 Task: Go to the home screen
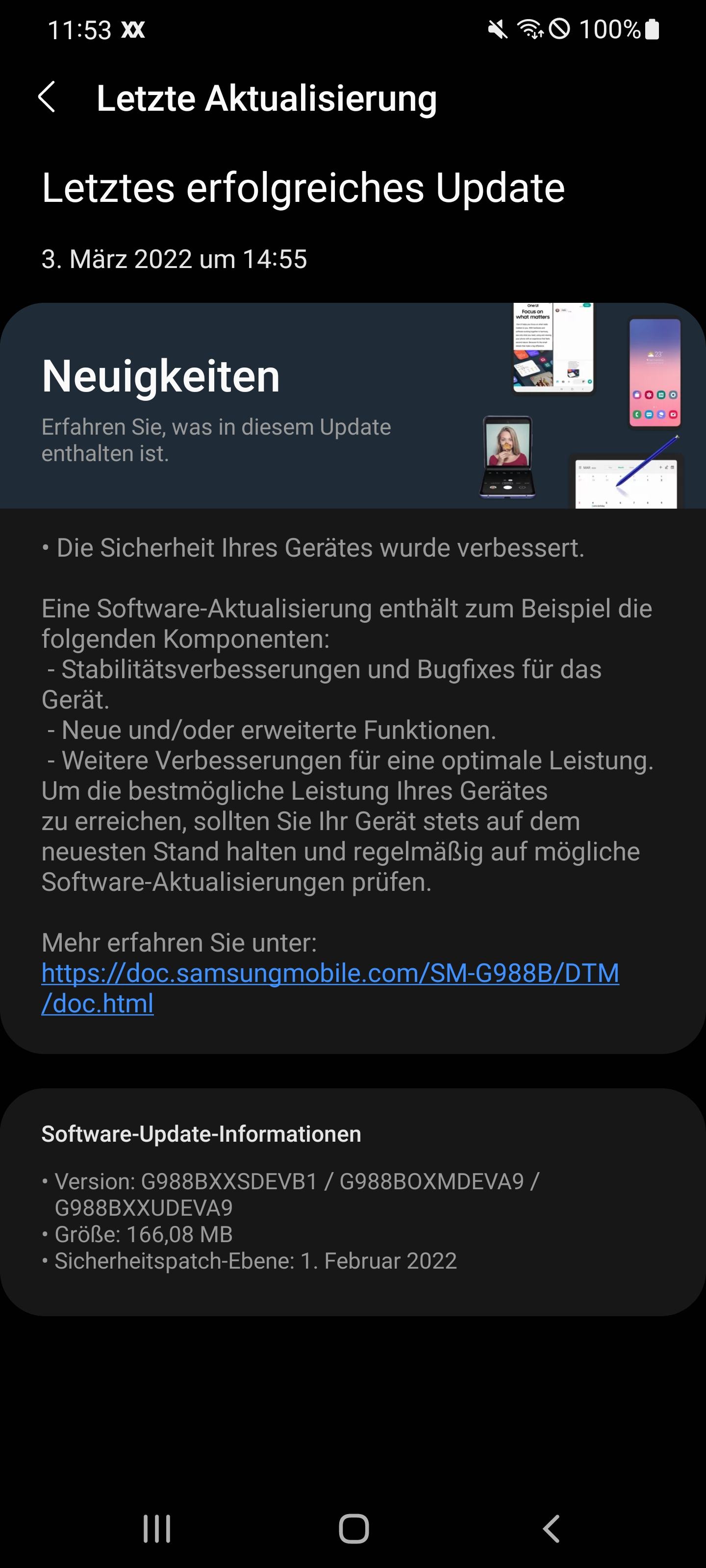coord(353,1528)
